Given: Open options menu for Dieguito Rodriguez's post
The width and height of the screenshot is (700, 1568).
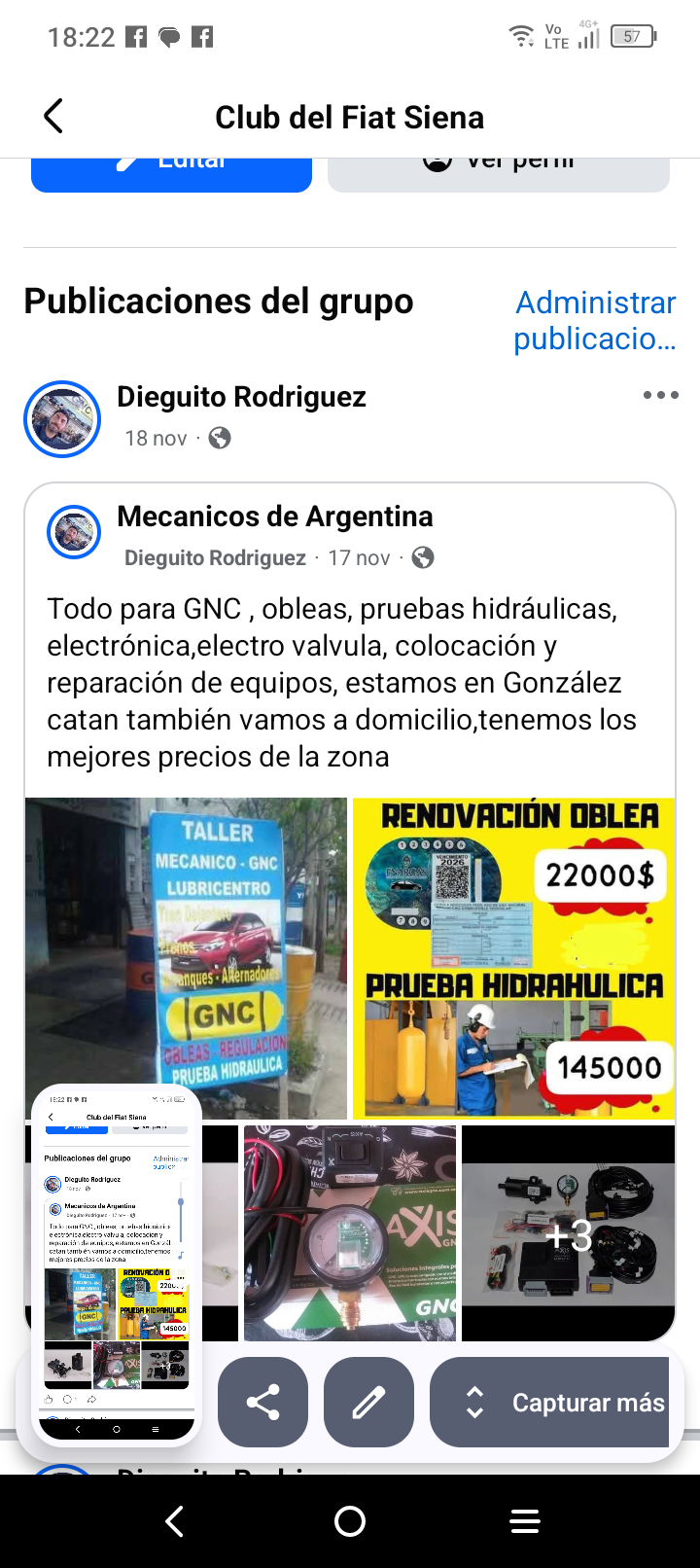Looking at the screenshot, I should 660,395.
